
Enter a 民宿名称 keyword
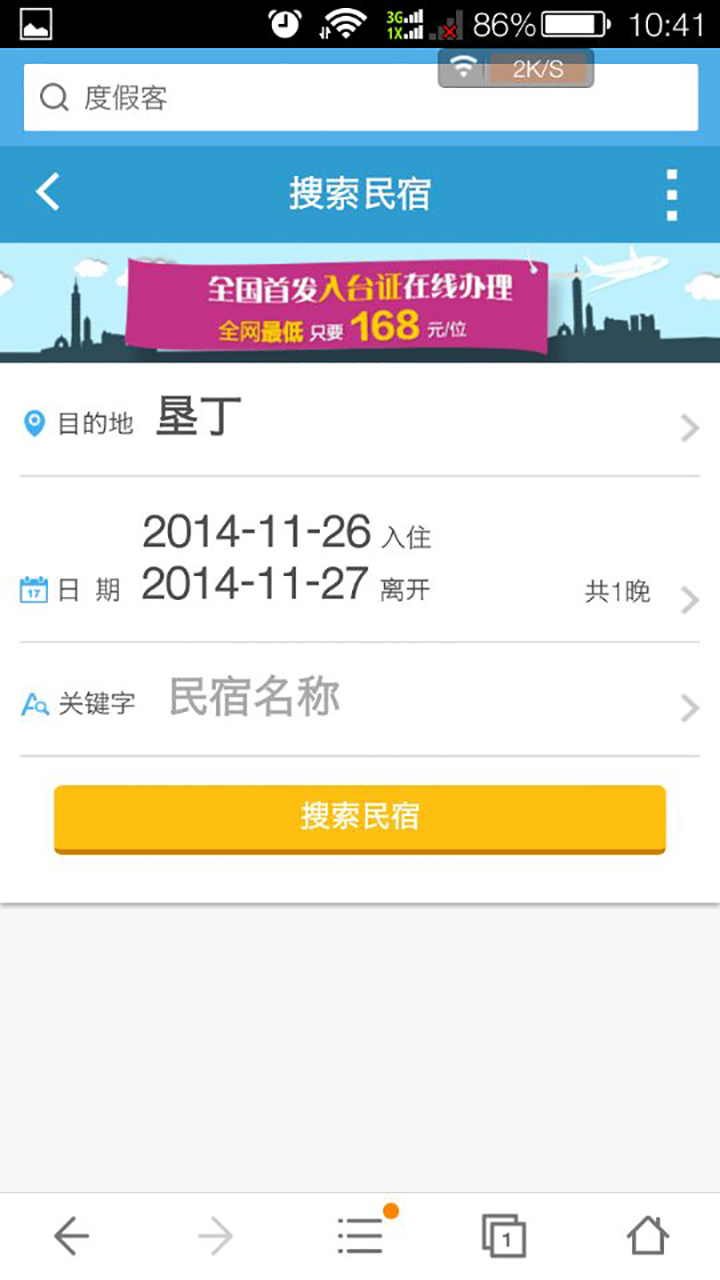tap(360, 699)
